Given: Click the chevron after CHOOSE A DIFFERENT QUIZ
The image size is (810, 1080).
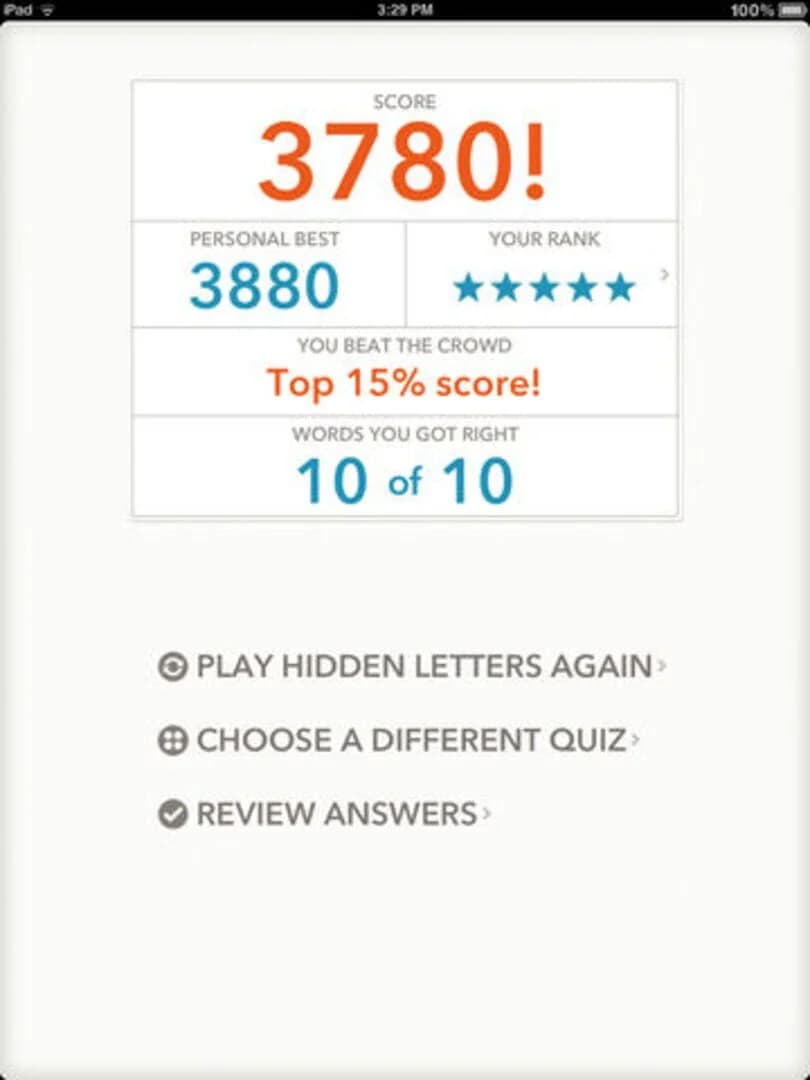Looking at the screenshot, I should click(638, 740).
